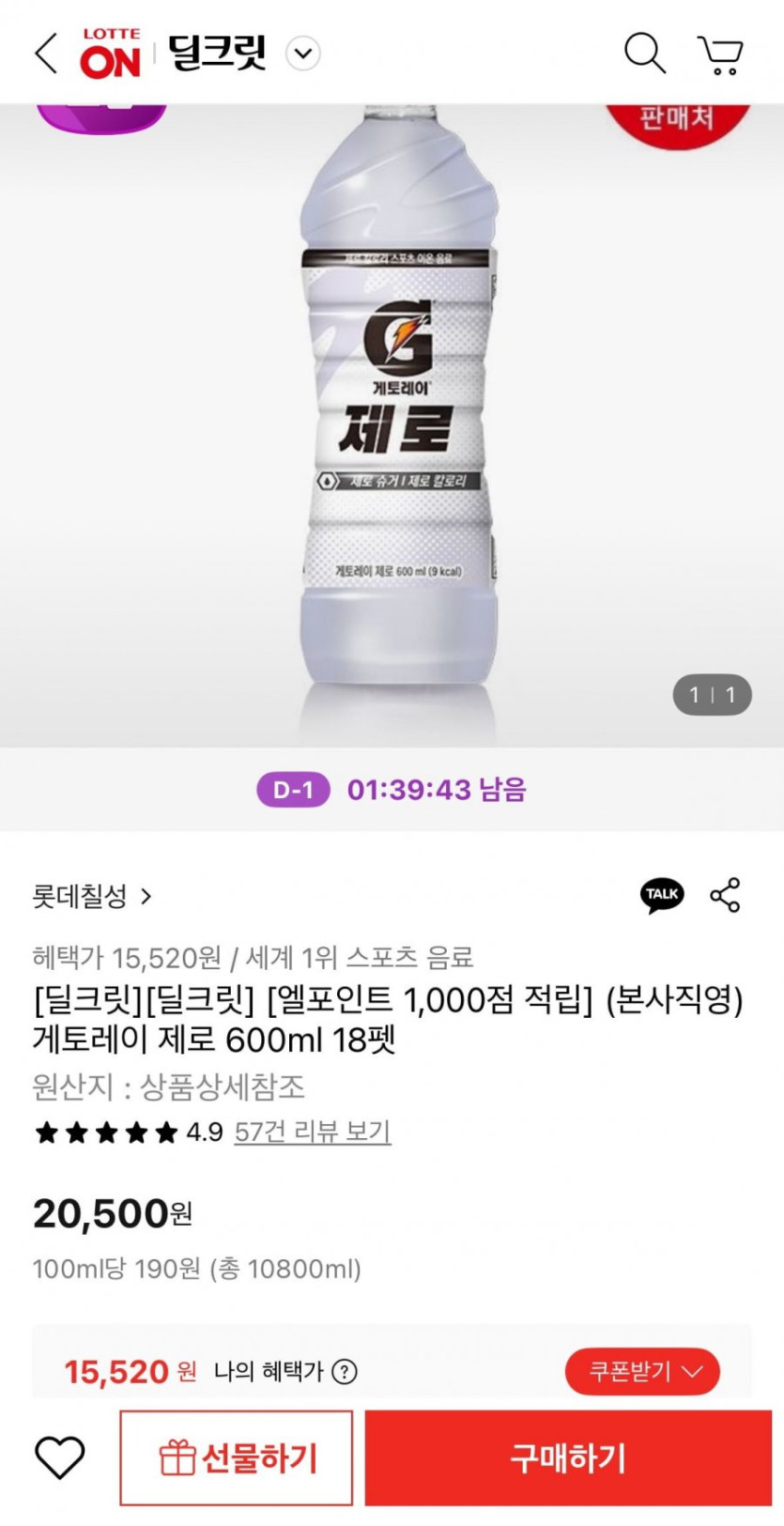Image resolution: width=784 pixels, height=1526 pixels.
Task: Expand the 딜크릿 dropdown chevron
Action: coord(303,54)
